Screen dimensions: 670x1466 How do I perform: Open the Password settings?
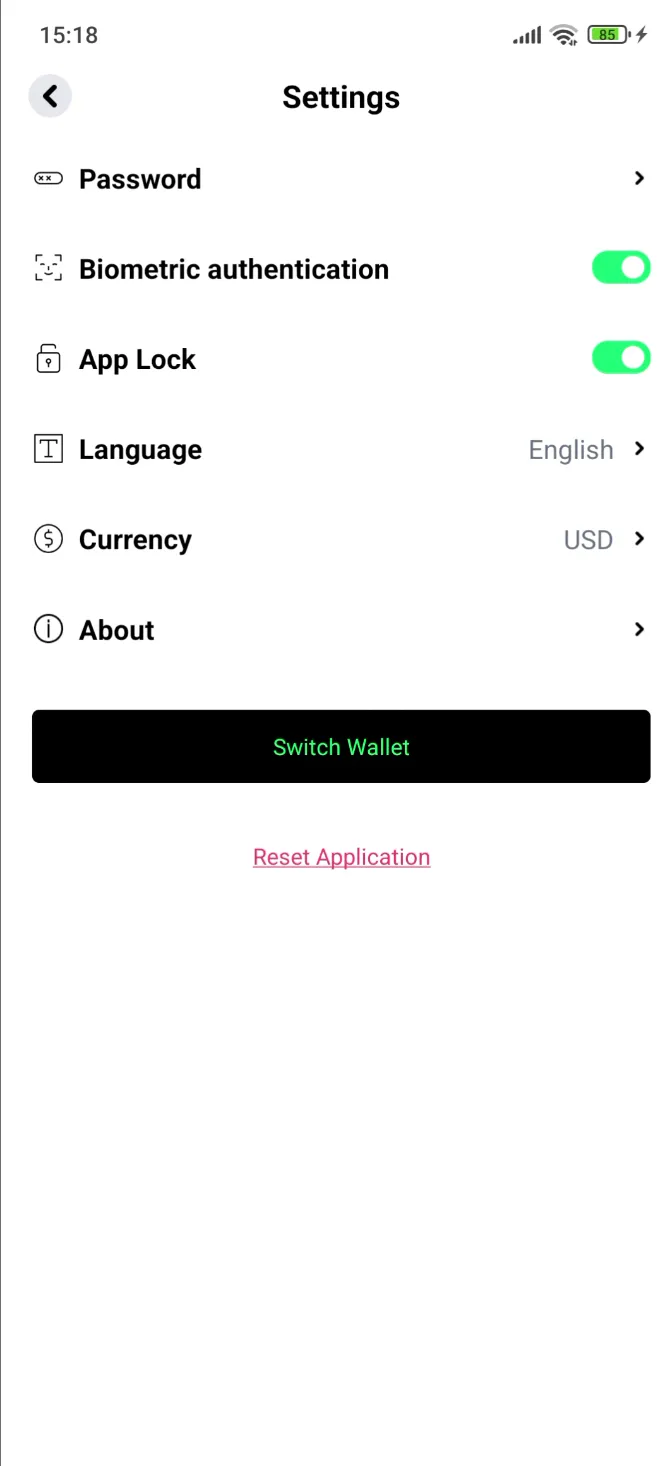[x=340, y=179]
